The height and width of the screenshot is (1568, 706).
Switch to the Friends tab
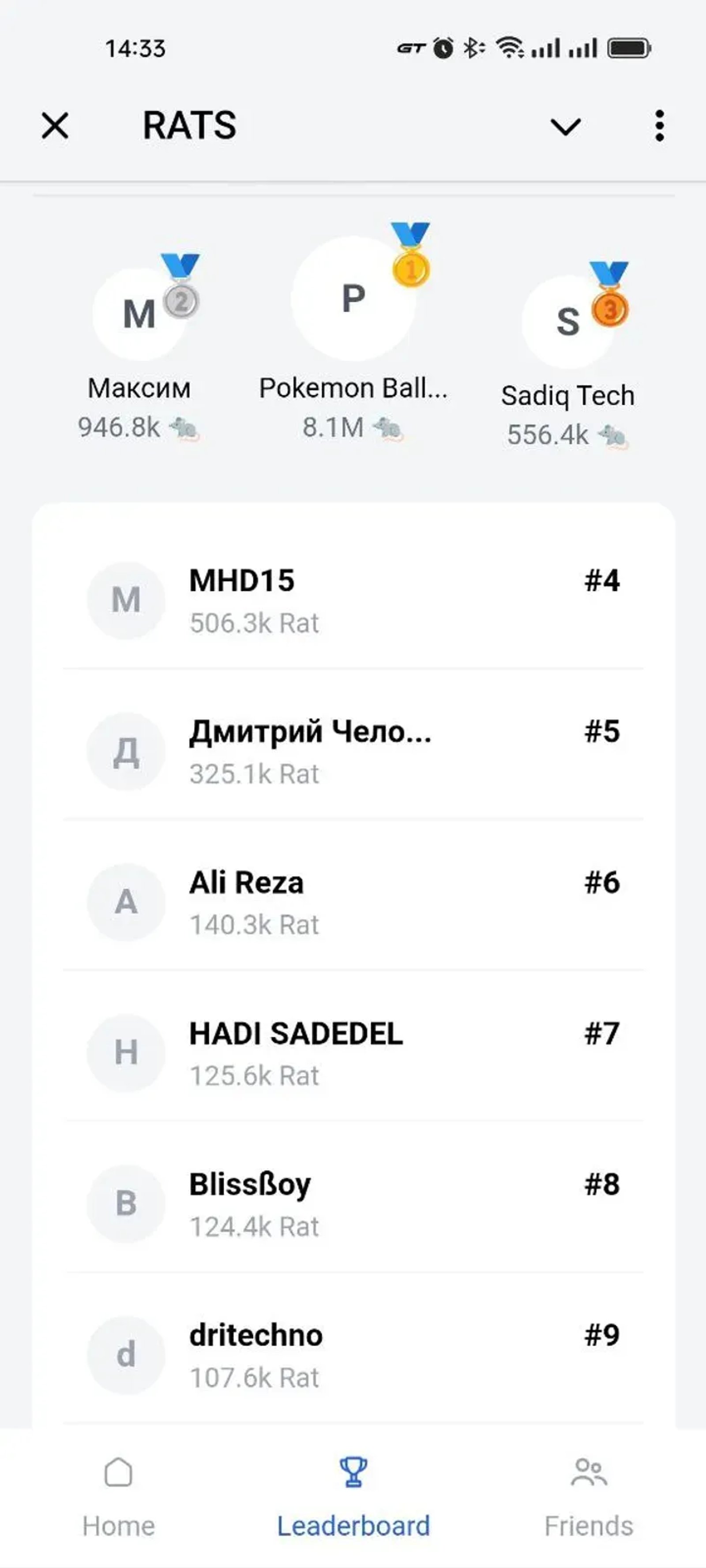coord(589,1497)
